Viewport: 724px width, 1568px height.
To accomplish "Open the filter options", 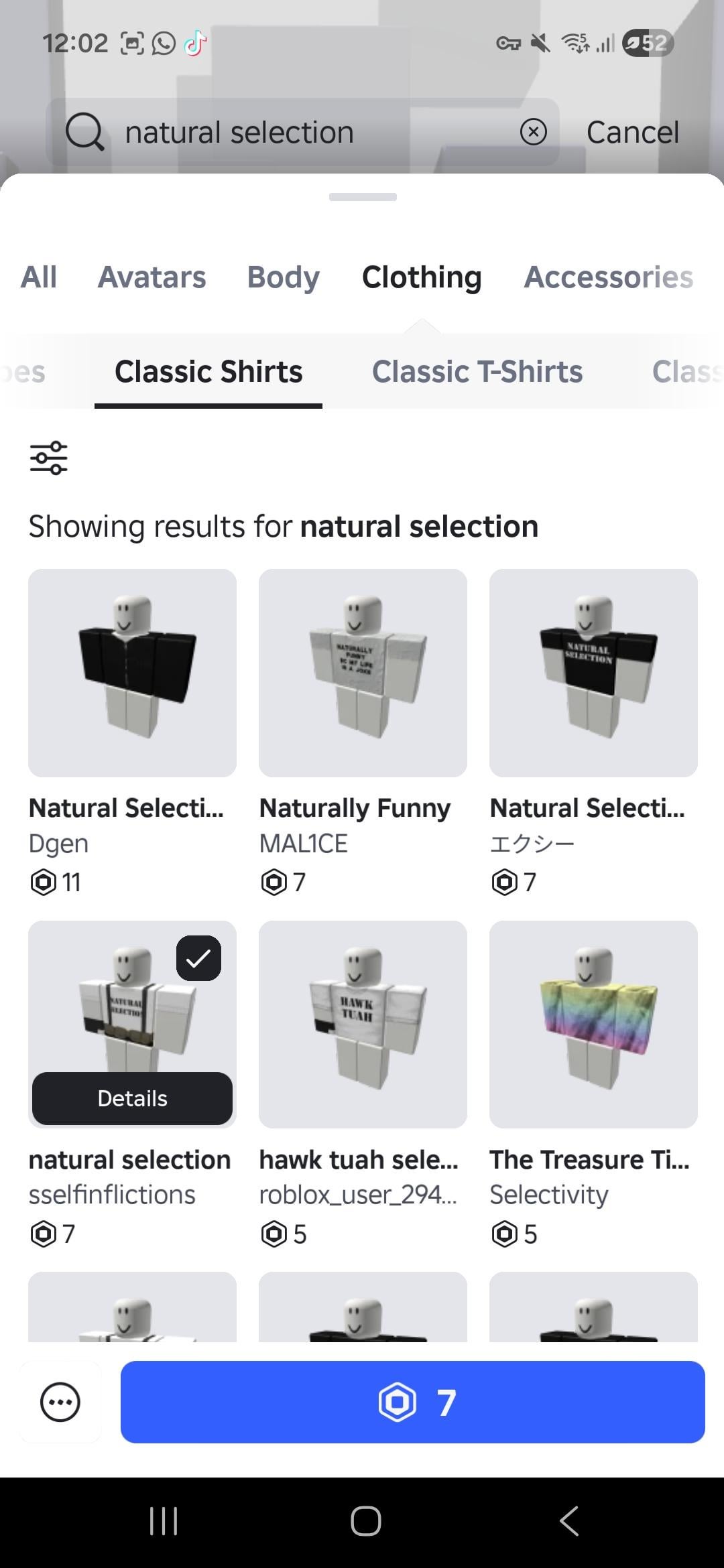I will [x=49, y=458].
